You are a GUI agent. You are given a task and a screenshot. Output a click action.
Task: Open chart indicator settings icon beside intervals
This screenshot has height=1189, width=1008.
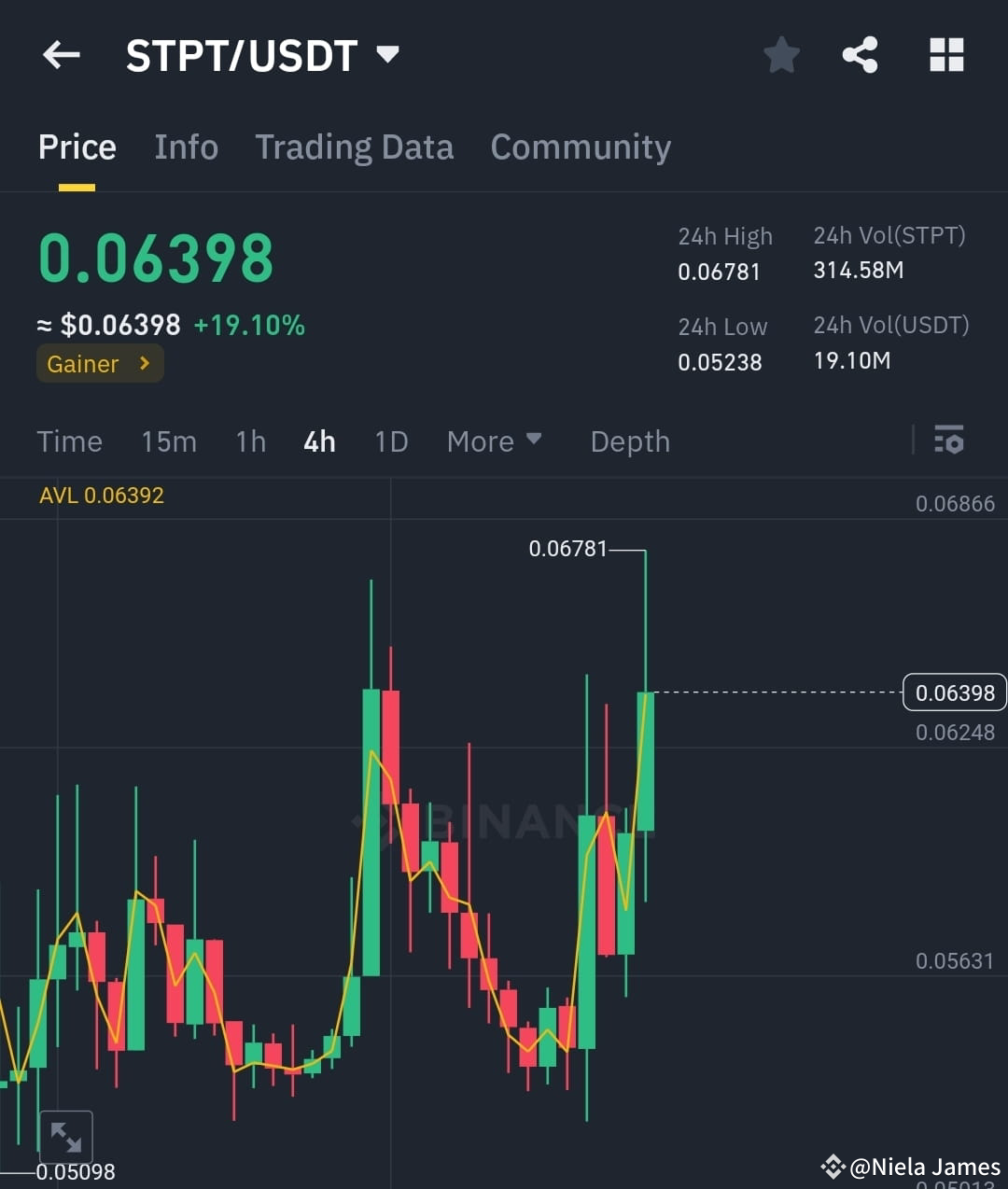coord(949,440)
